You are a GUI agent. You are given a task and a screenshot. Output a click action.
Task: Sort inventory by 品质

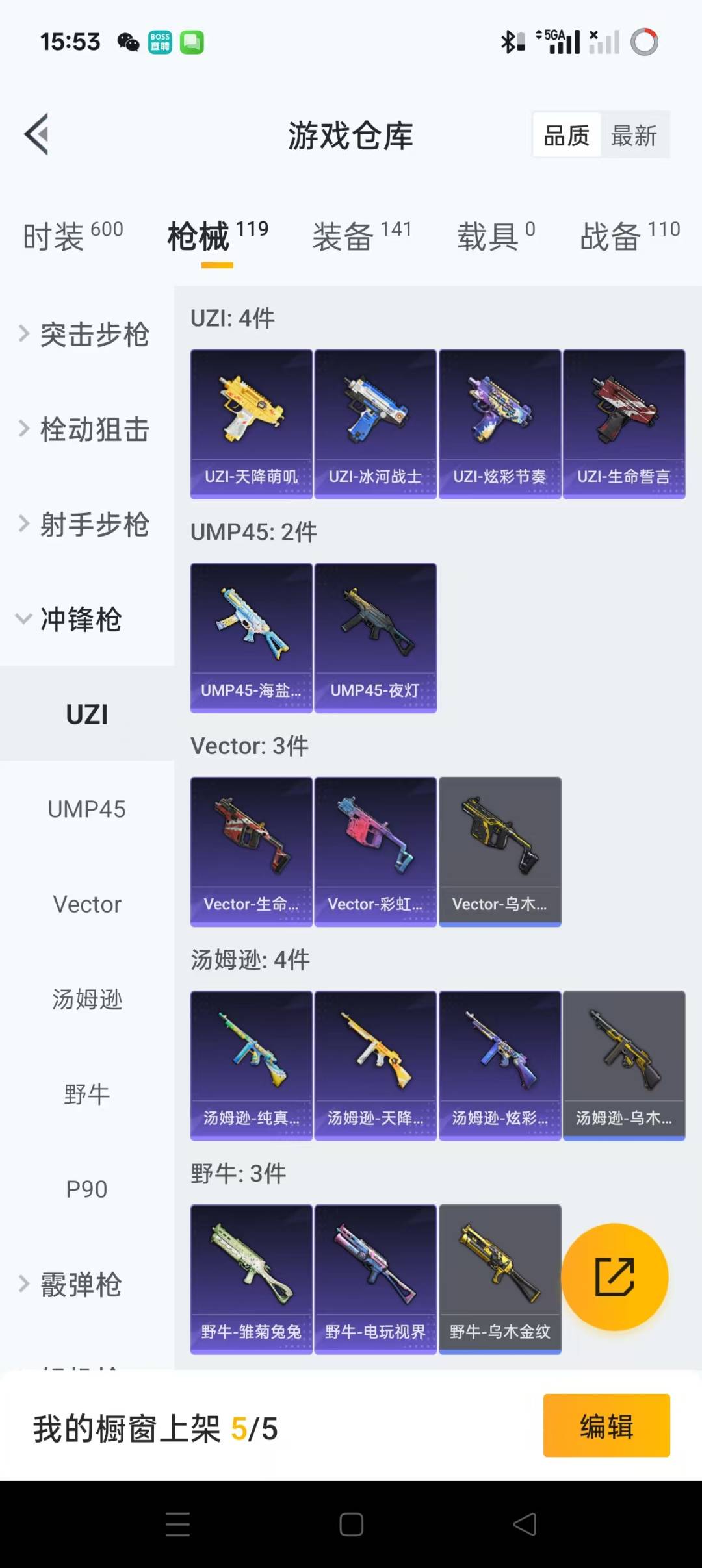566,136
